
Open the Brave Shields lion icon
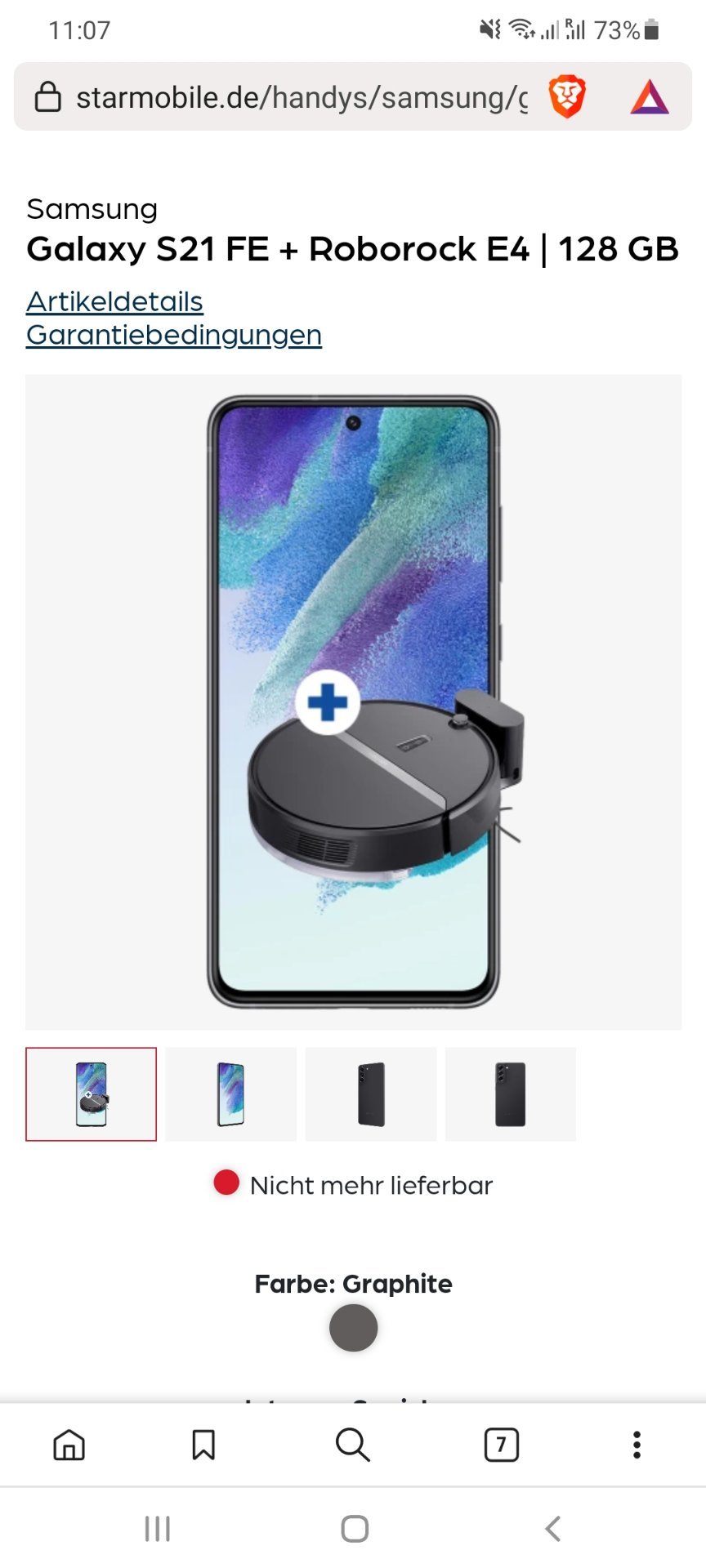(567, 96)
